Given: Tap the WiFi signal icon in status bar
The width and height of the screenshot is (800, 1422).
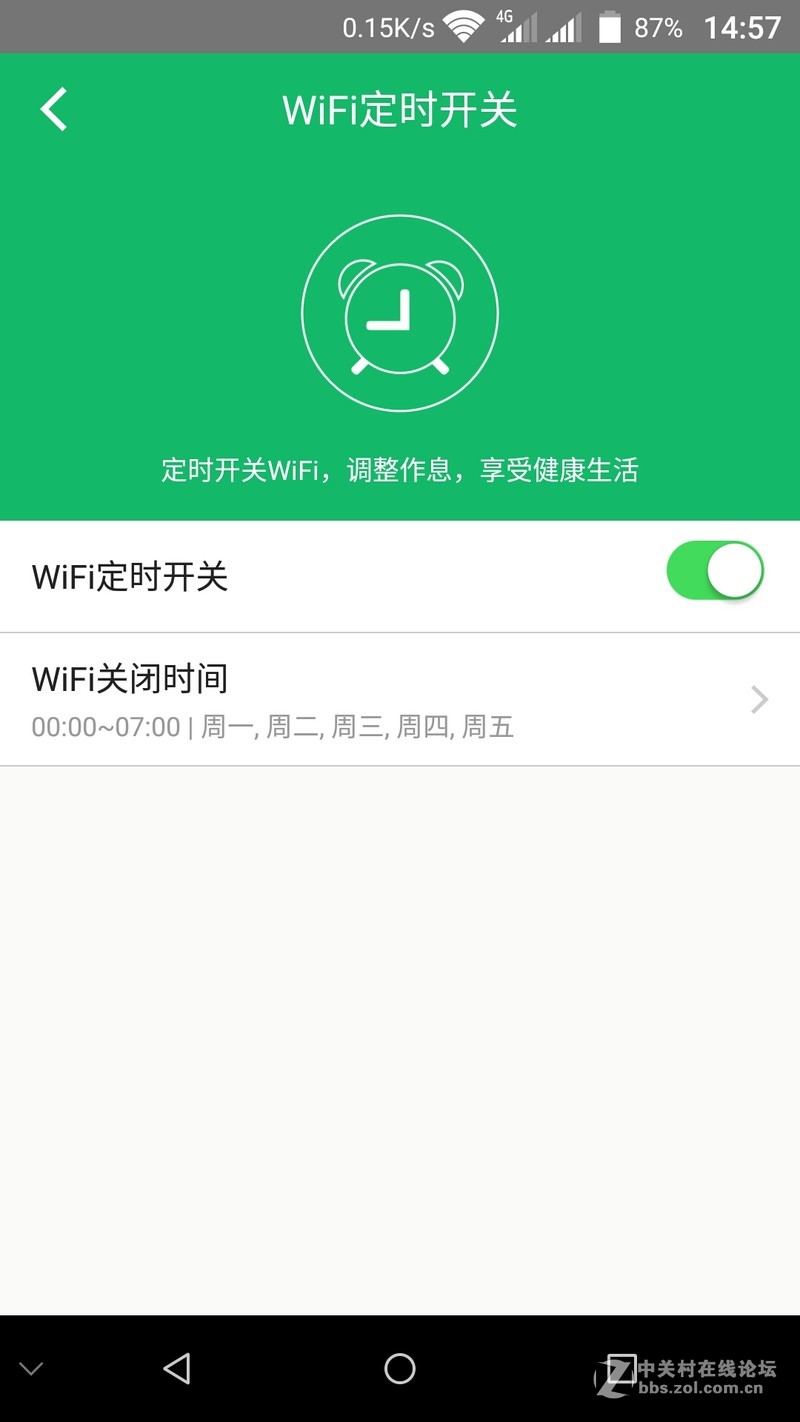Looking at the screenshot, I should (464, 25).
